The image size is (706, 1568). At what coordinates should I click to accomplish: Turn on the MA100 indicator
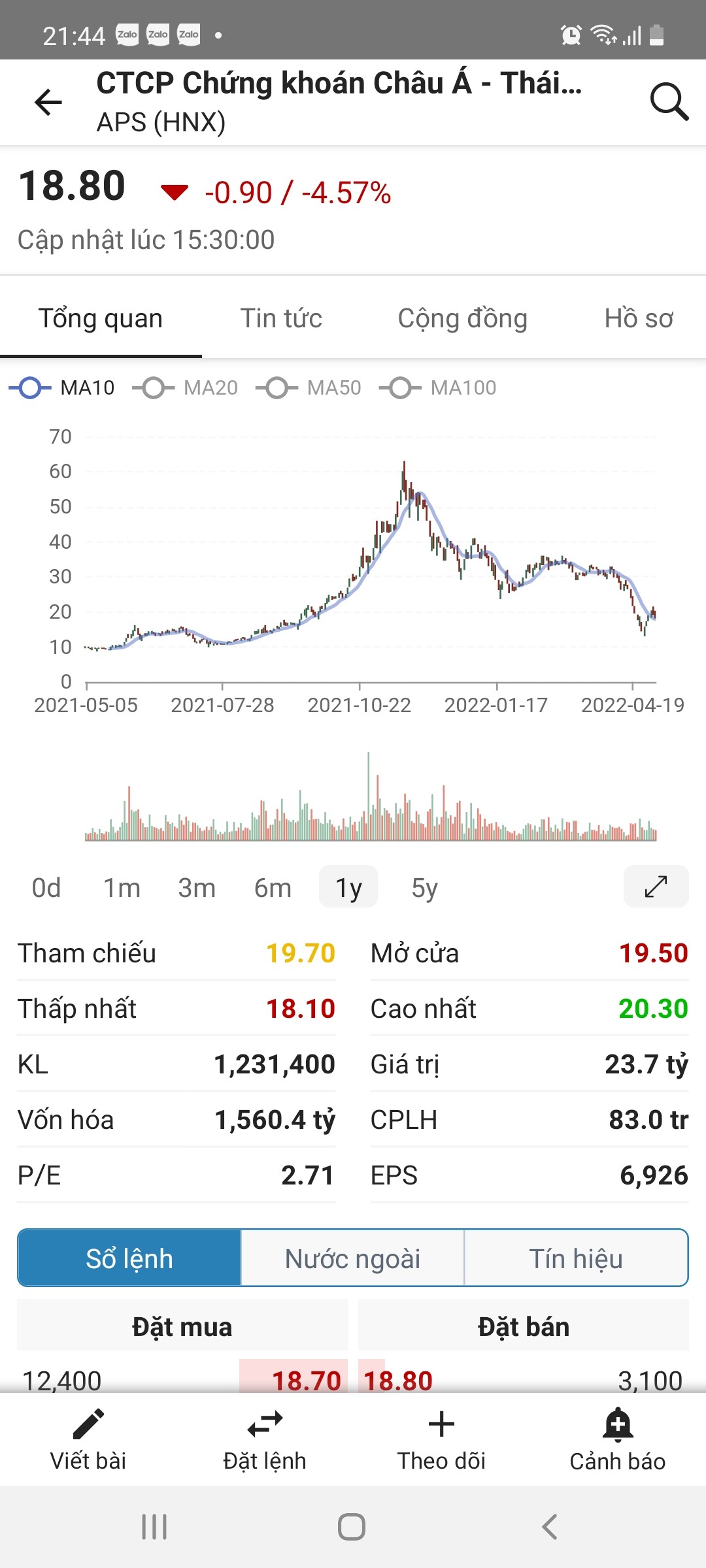[439, 388]
